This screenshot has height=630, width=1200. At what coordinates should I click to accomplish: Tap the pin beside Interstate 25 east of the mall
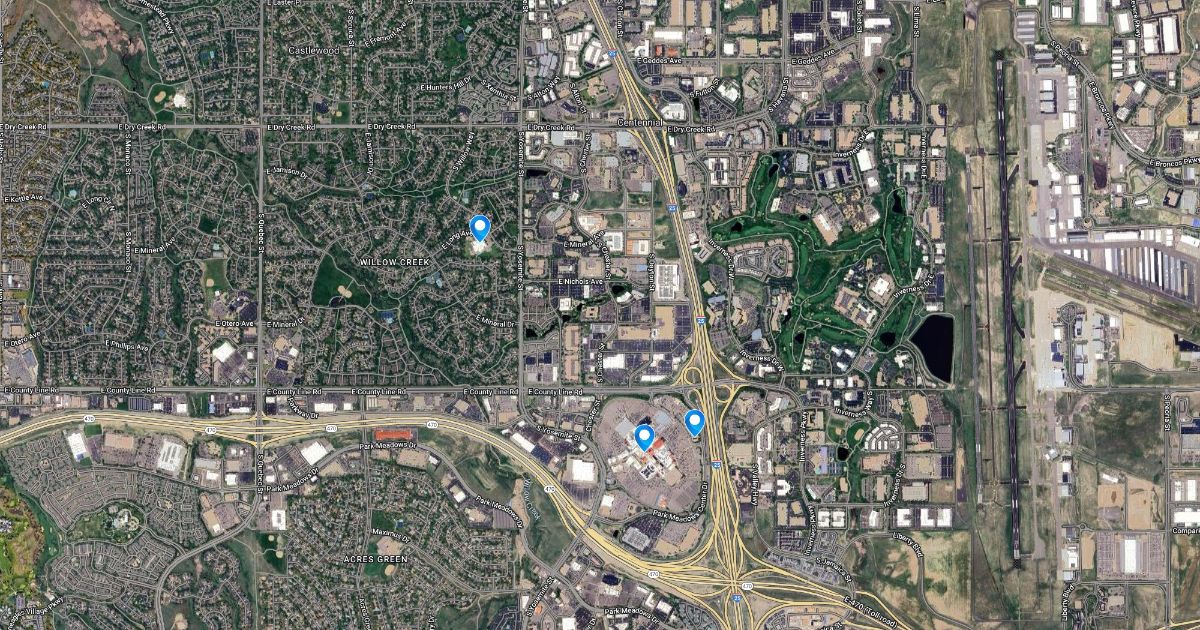pyautogui.click(x=694, y=422)
